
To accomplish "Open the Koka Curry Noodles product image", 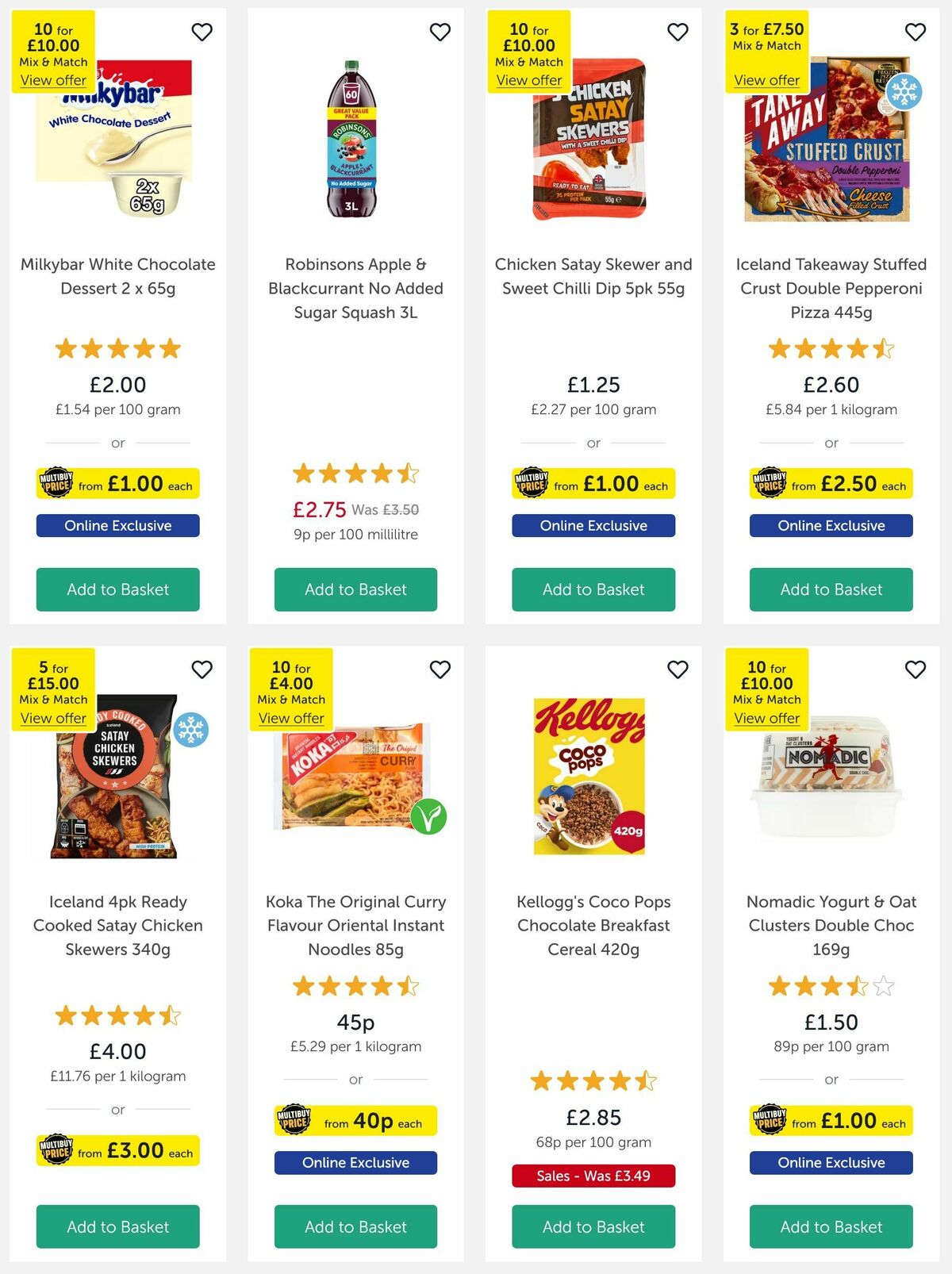I will (355, 781).
